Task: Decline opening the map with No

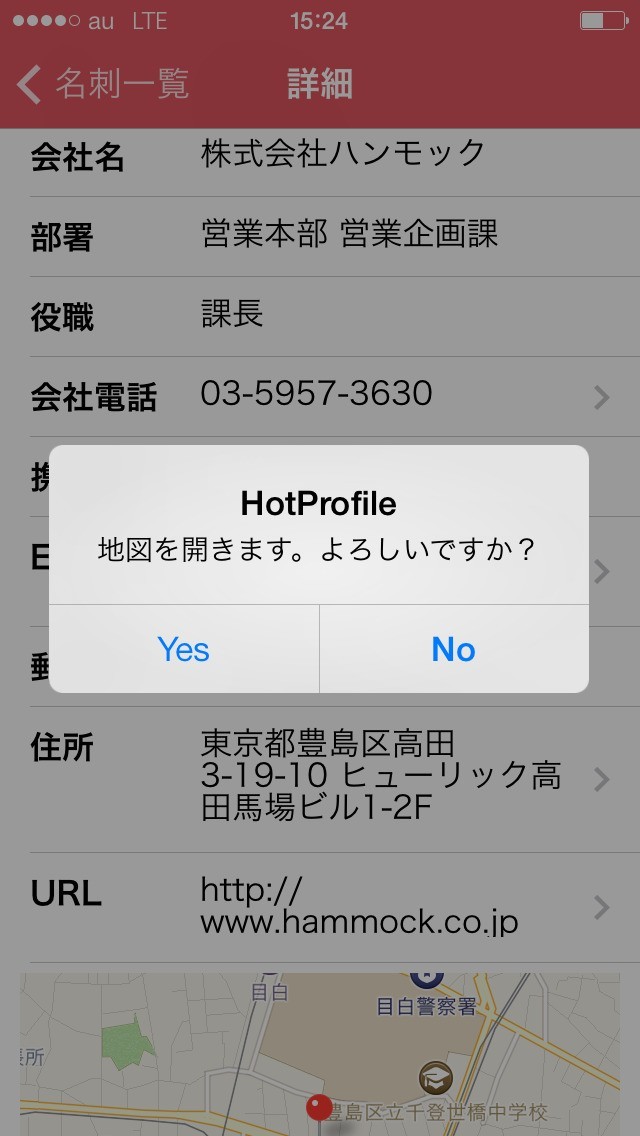Action: (x=453, y=650)
